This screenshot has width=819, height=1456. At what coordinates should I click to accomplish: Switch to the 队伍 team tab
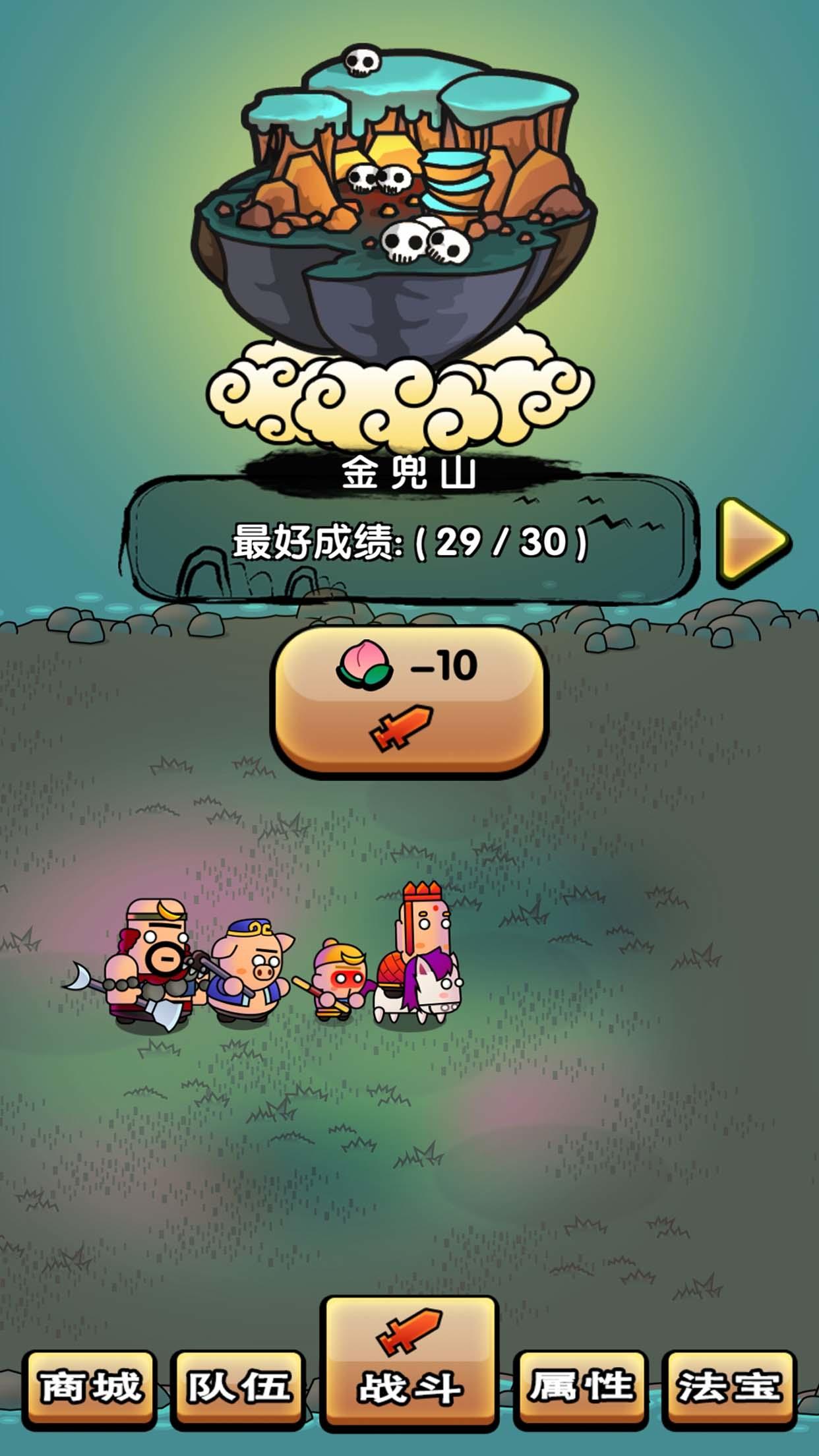pos(237,1386)
